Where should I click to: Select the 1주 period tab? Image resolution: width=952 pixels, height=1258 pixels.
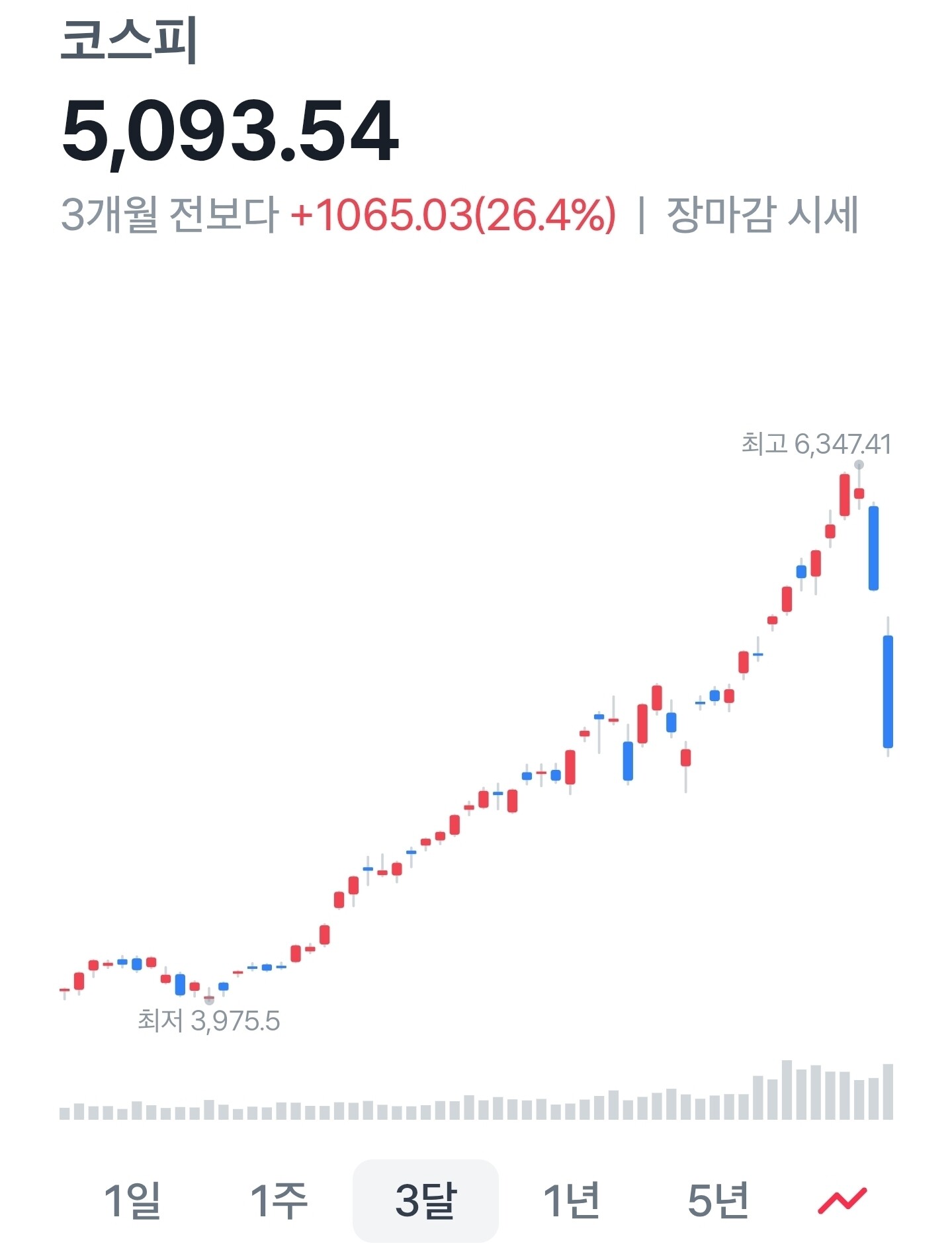tap(279, 1200)
